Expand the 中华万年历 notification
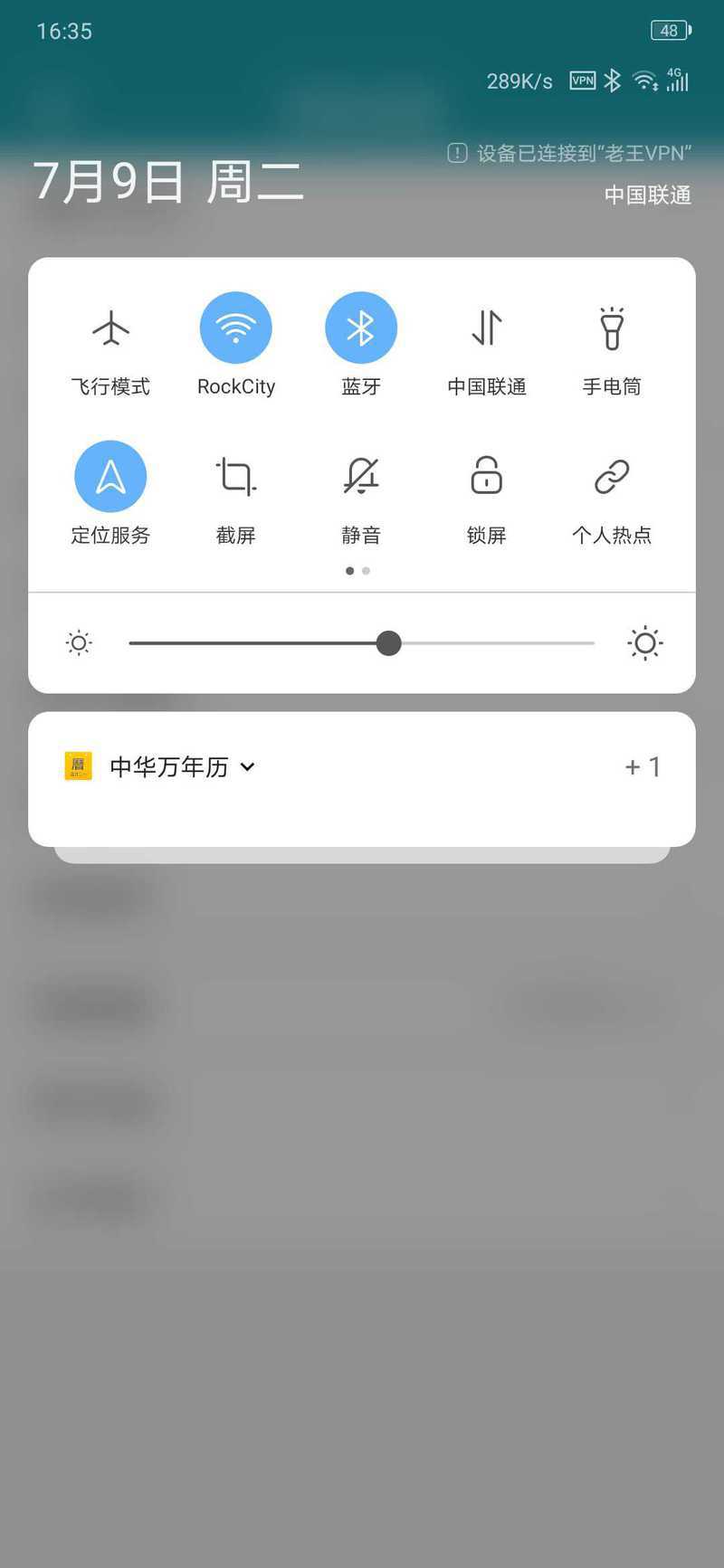The width and height of the screenshot is (724, 1568). click(247, 767)
